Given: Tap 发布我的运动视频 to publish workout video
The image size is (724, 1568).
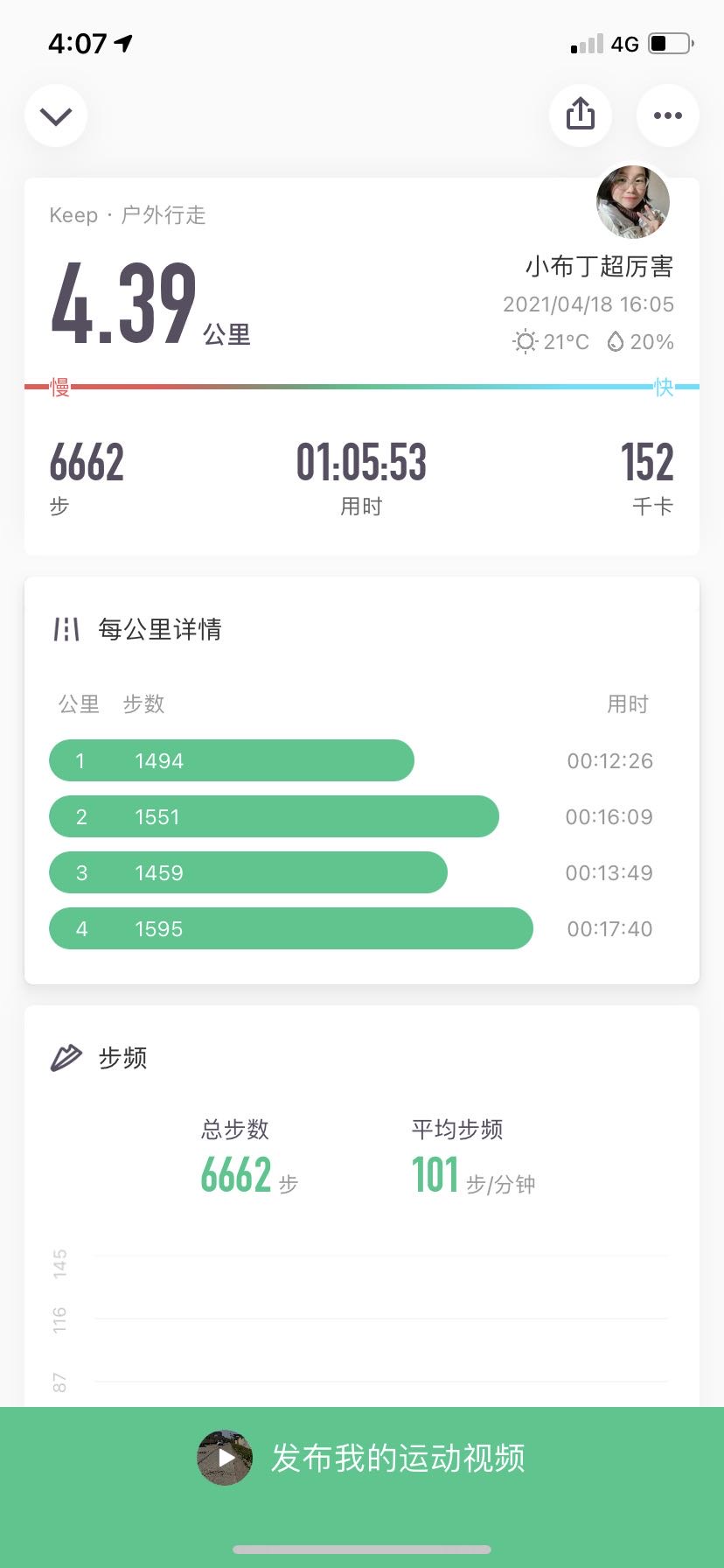Looking at the screenshot, I should (x=362, y=1458).
